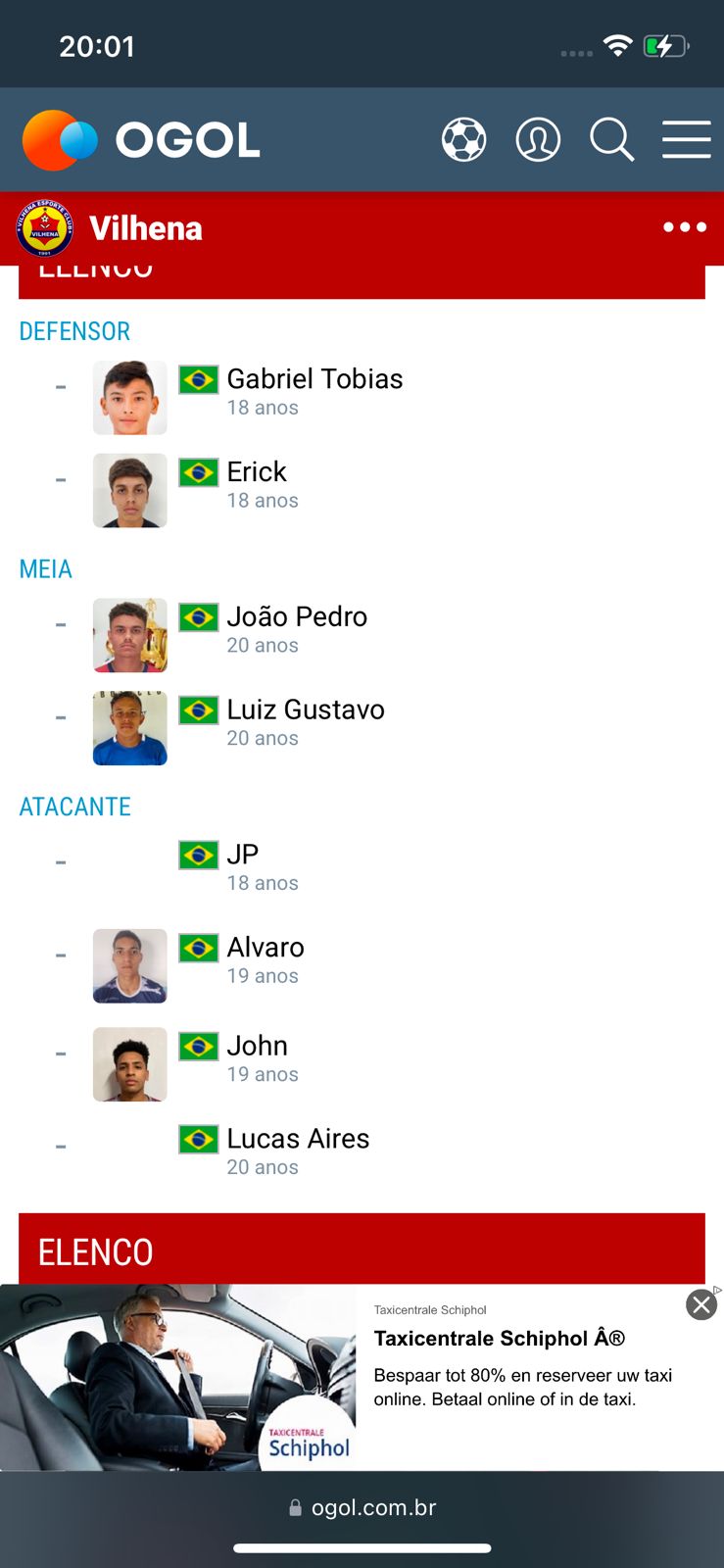This screenshot has height=1568, width=724.
Task: Open the hamburger menu
Action: 686,139
